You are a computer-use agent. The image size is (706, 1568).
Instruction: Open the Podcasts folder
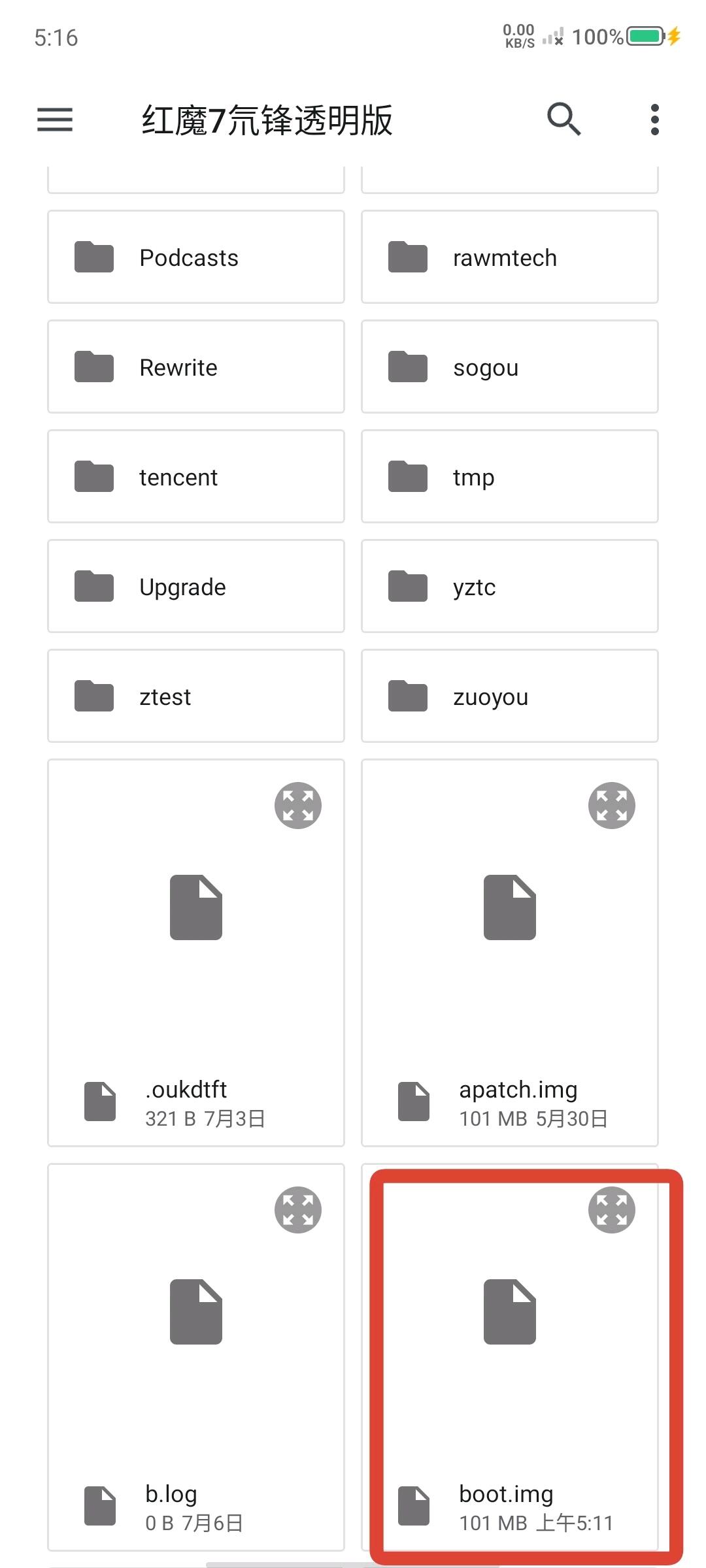tap(195, 257)
